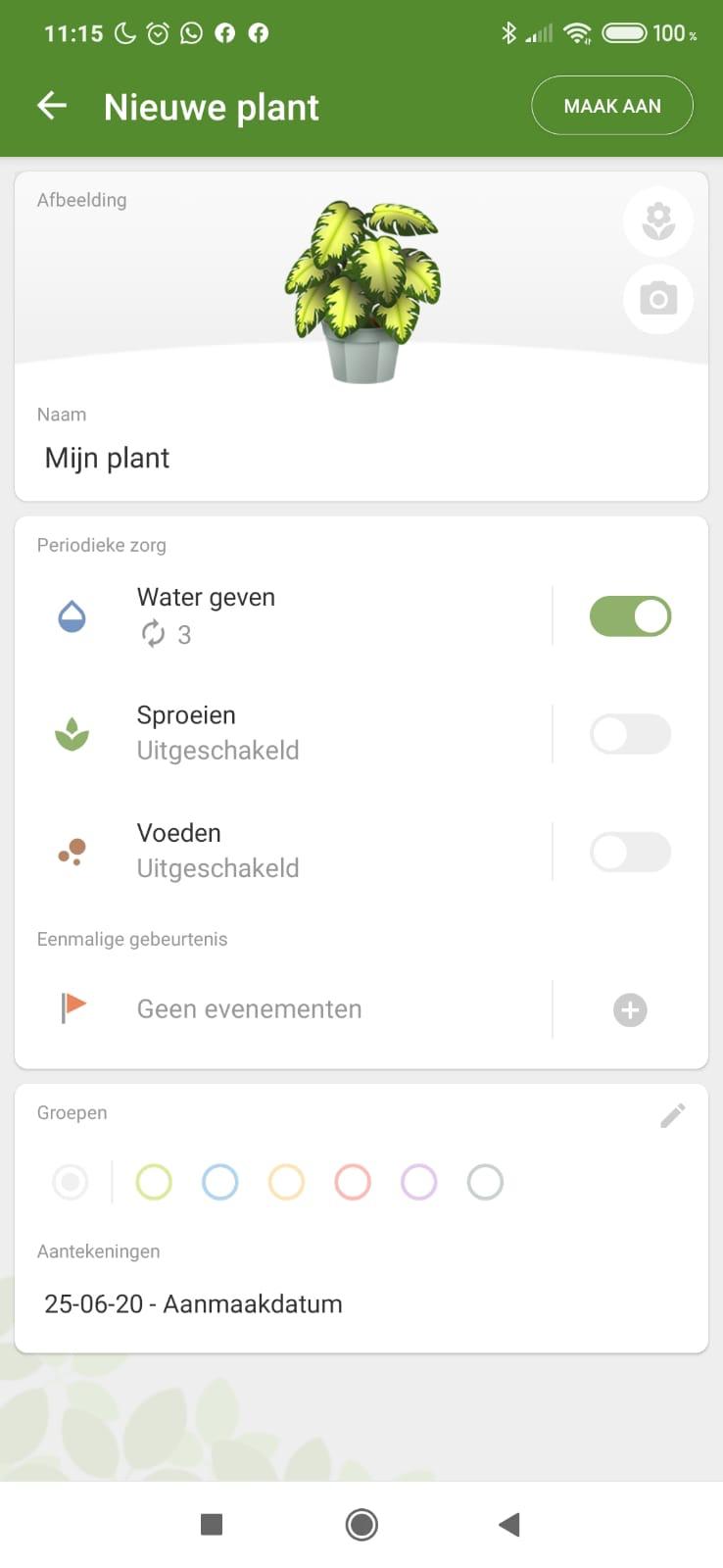The image size is (723, 1568).
Task: Go back with the top-left arrow
Action: (x=52, y=106)
